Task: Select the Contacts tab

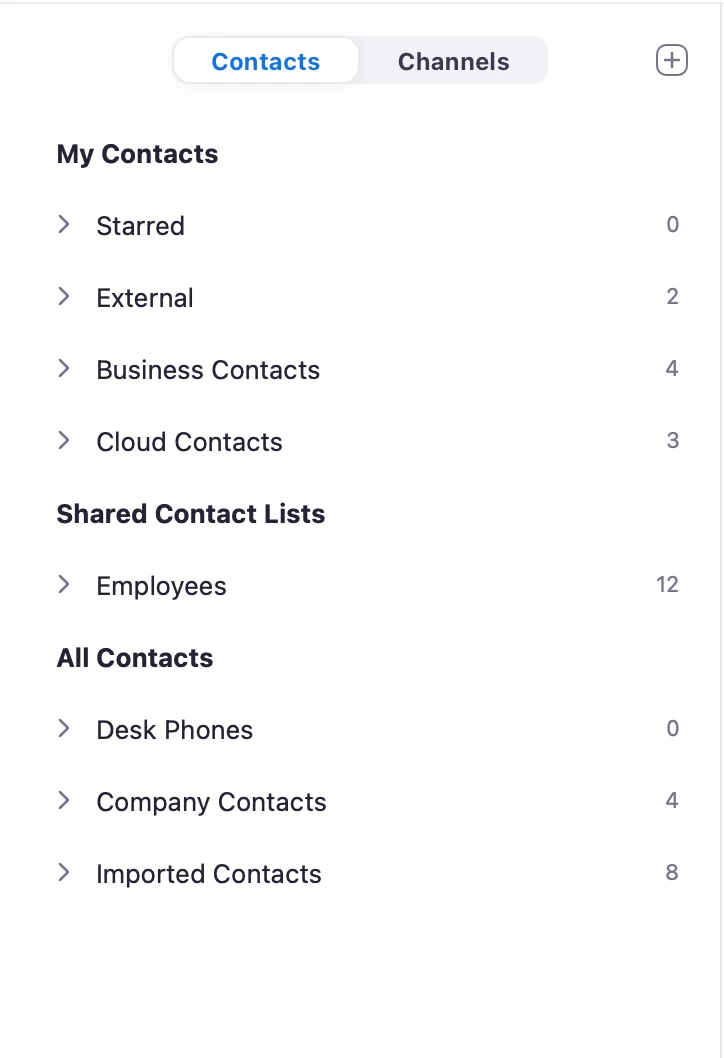Action: (266, 61)
